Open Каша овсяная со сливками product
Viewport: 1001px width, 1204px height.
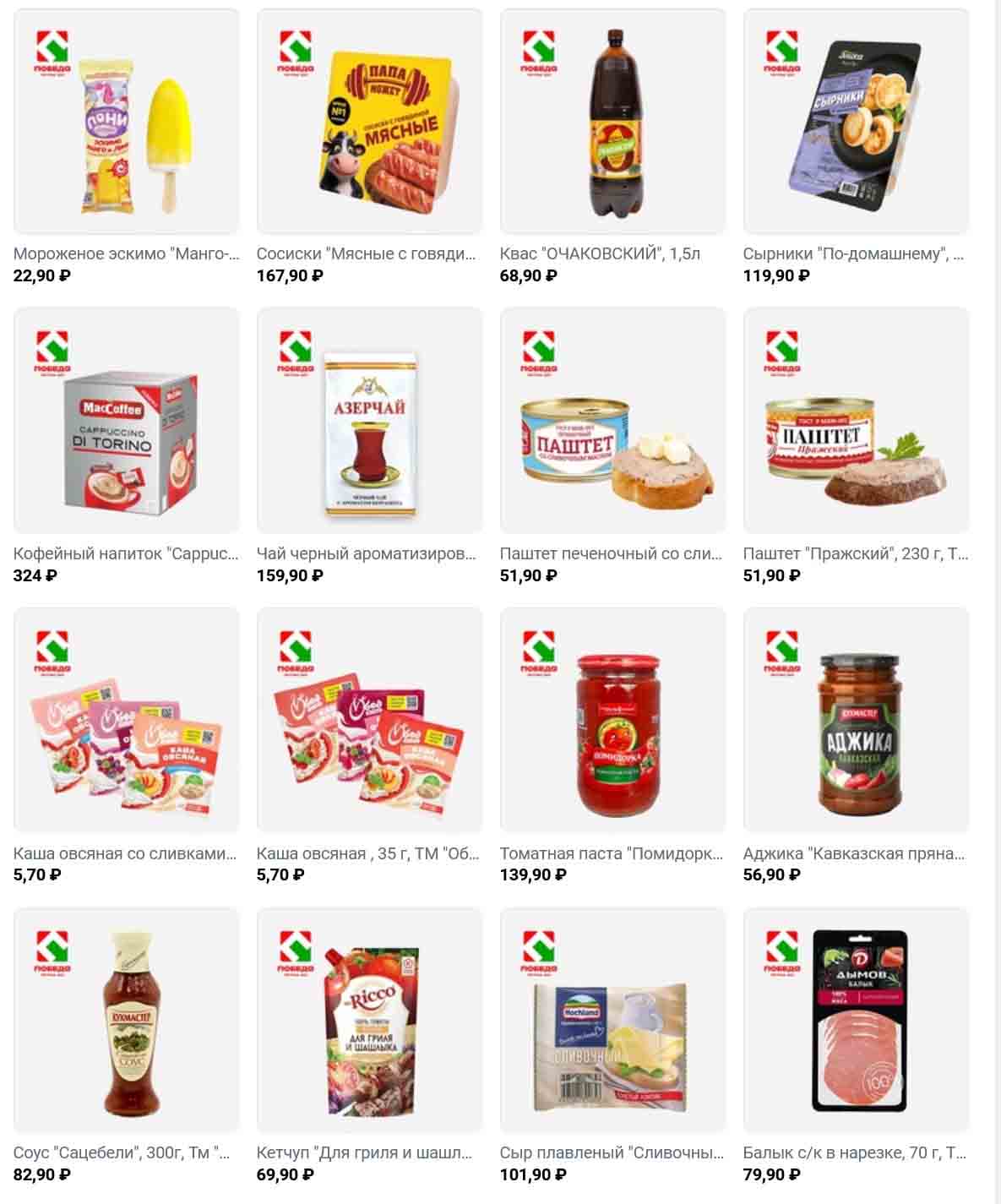pyautogui.click(x=126, y=720)
